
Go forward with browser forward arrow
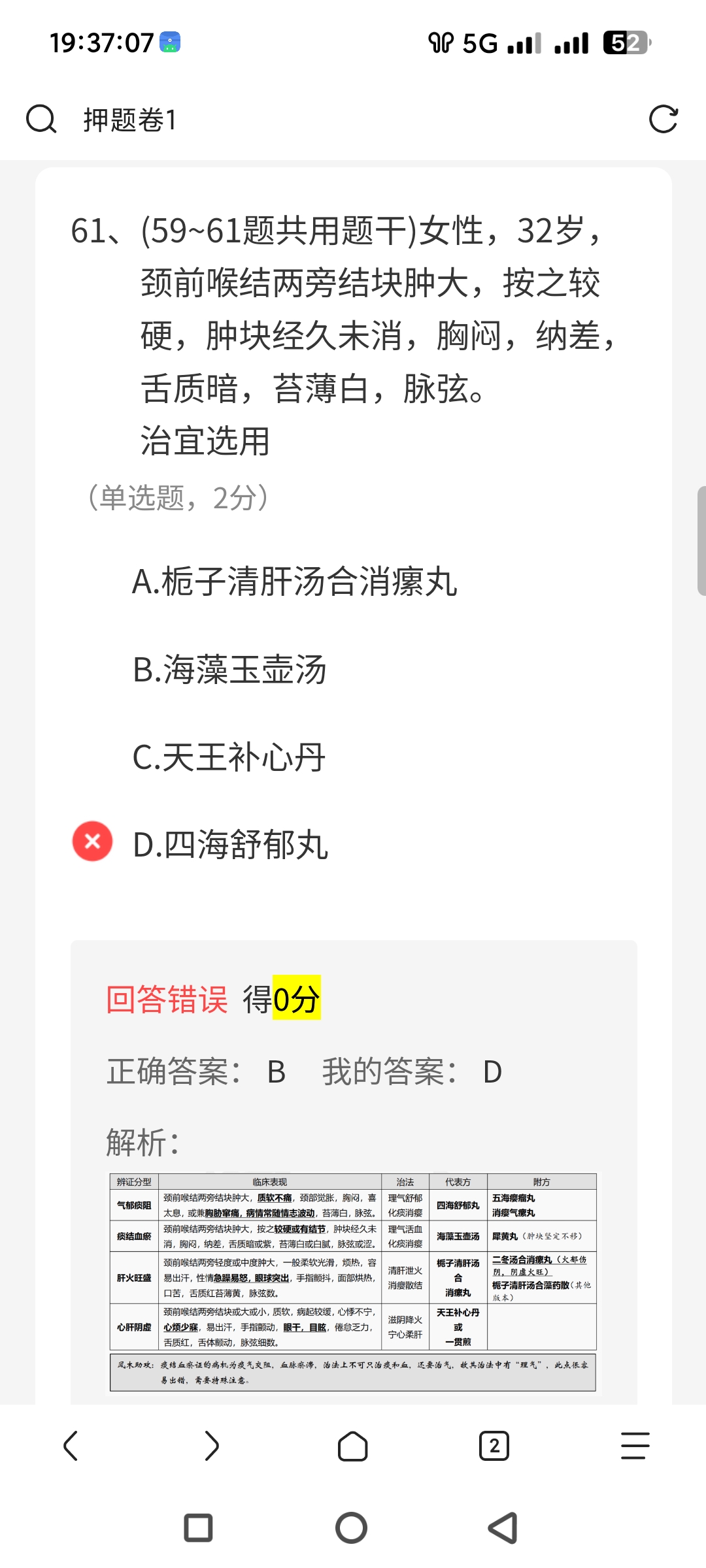pyautogui.click(x=212, y=1446)
